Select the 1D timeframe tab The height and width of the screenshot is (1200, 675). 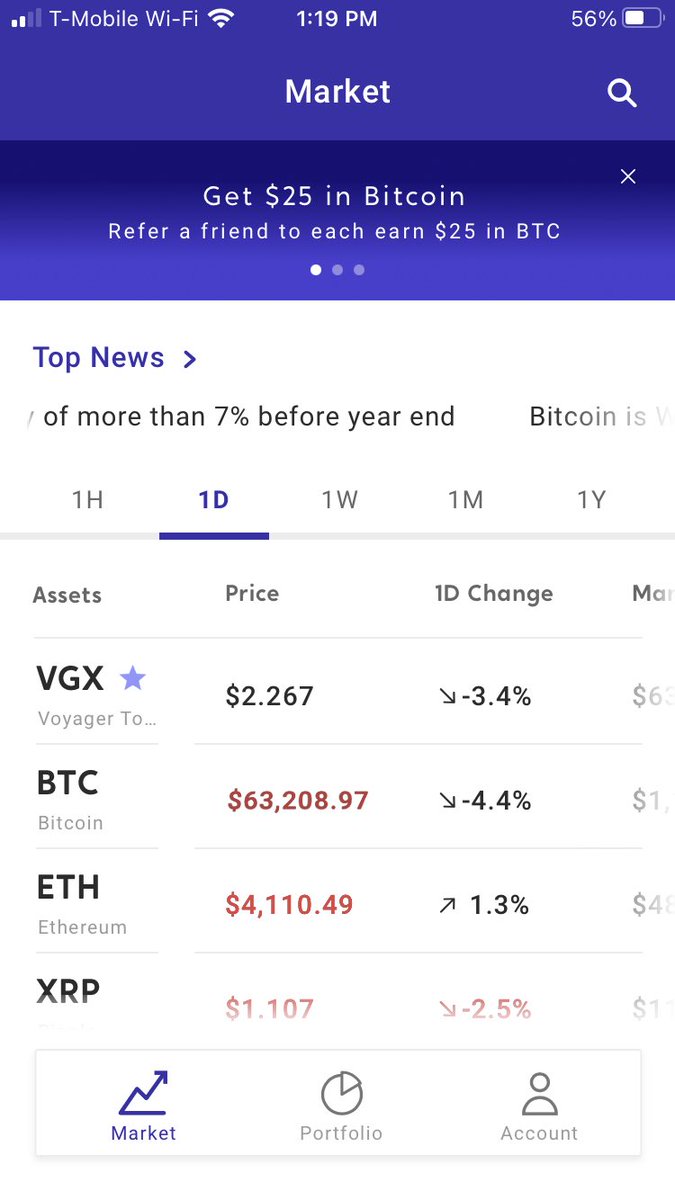point(213,499)
